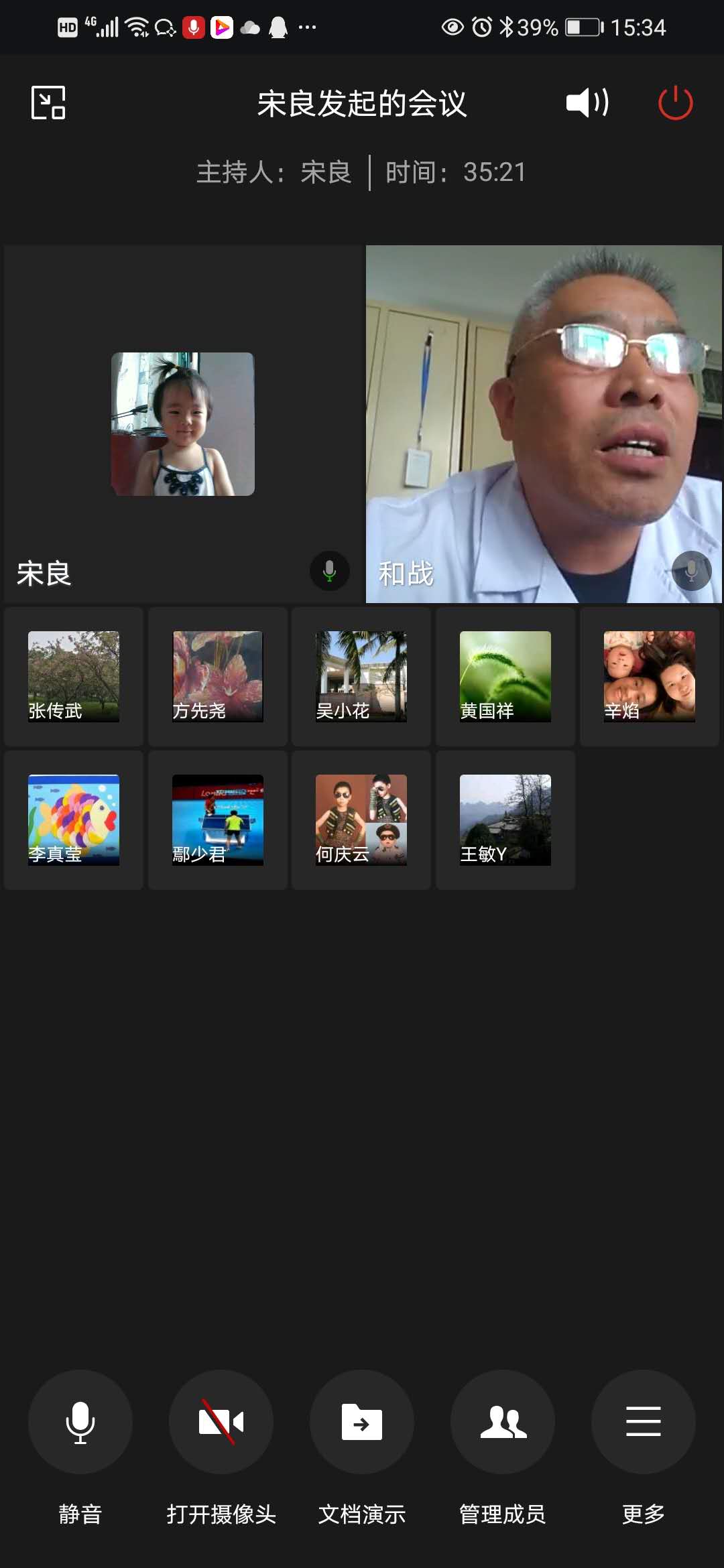
Task: Start document presentation (文档演示)
Action: [362, 1422]
